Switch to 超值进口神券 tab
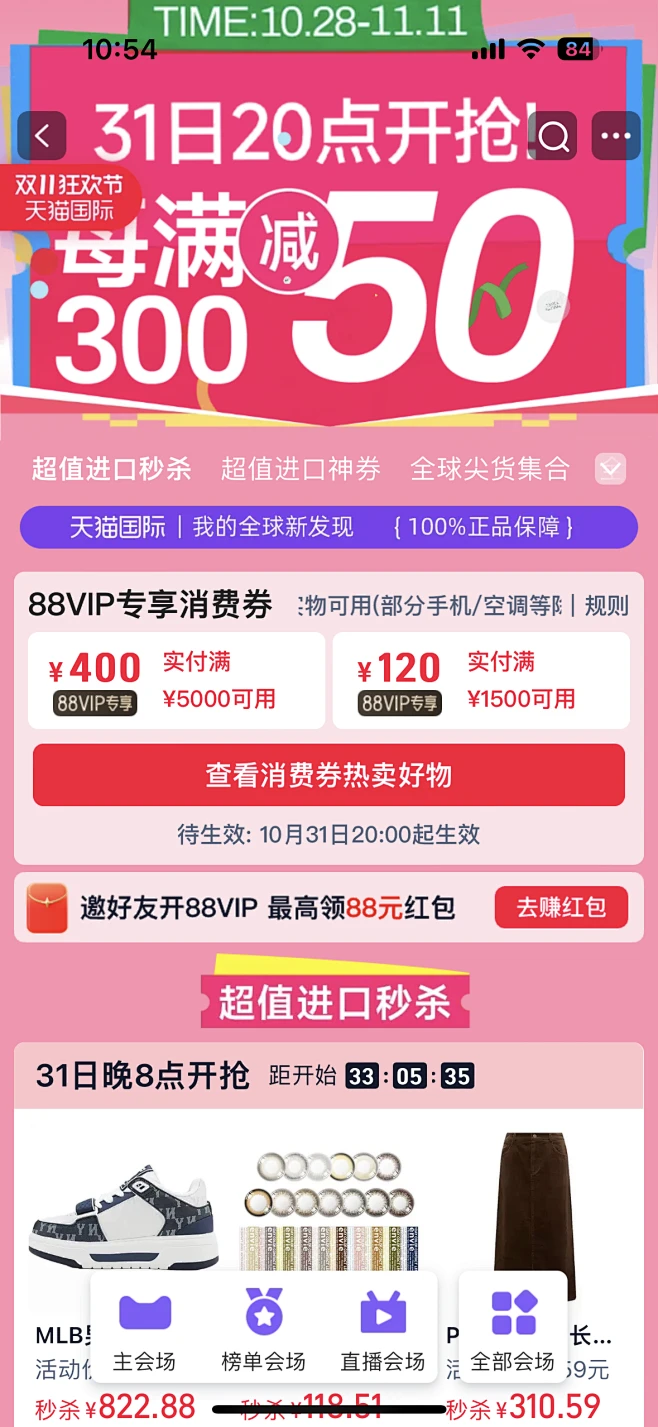Viewport: 658px width, 1427px height. 301,468
